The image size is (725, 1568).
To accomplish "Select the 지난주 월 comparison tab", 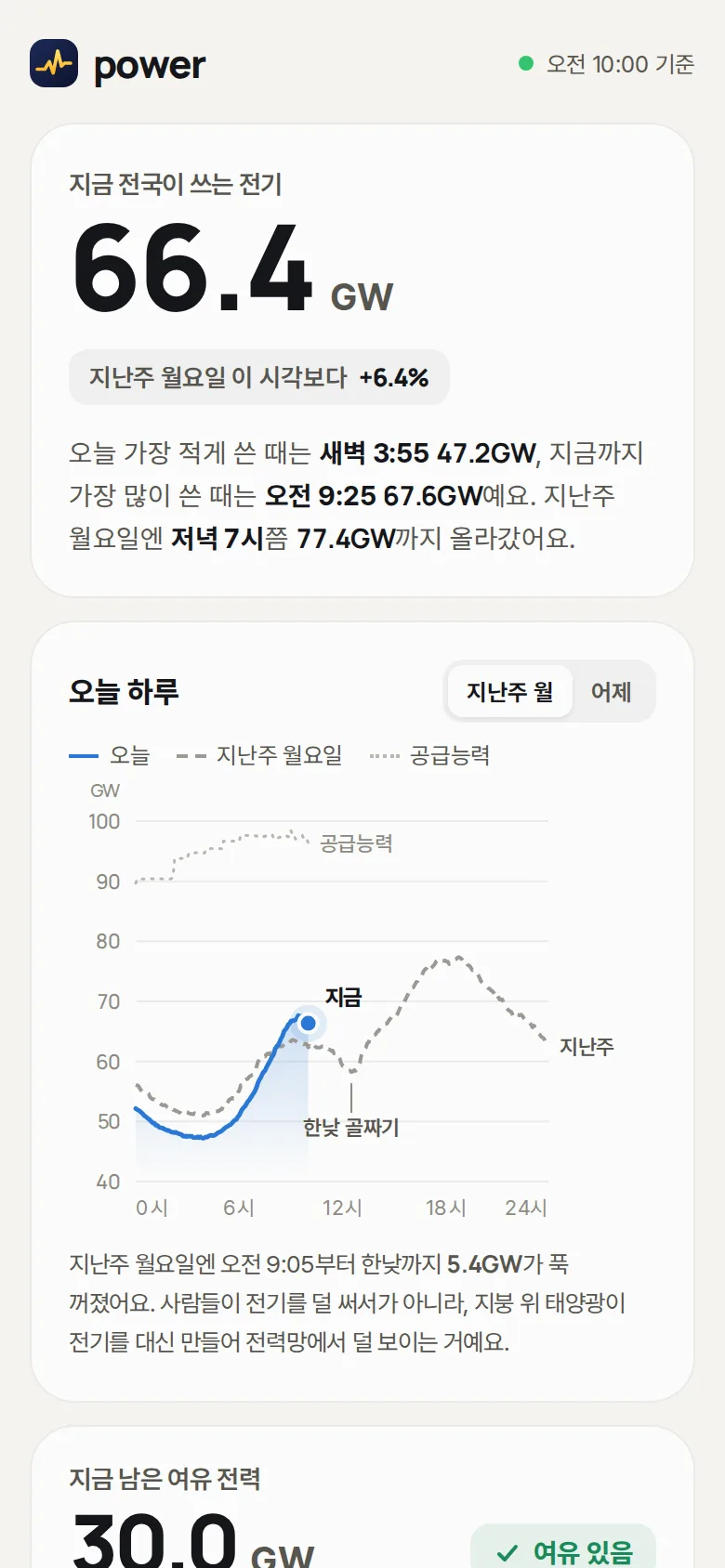I will click(510, 692).
